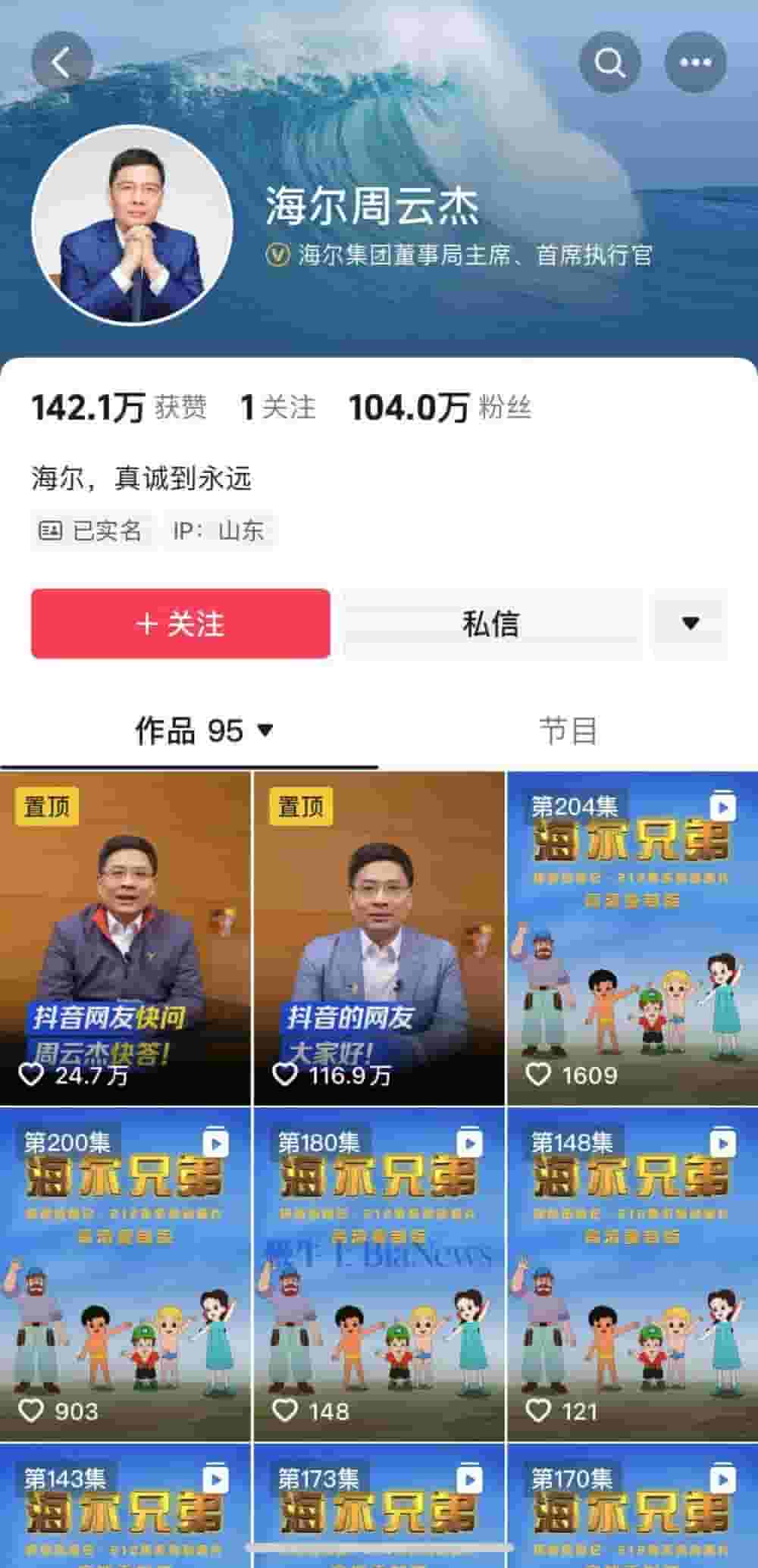Toggle follow state via the 关注 button

coord(180,624)
